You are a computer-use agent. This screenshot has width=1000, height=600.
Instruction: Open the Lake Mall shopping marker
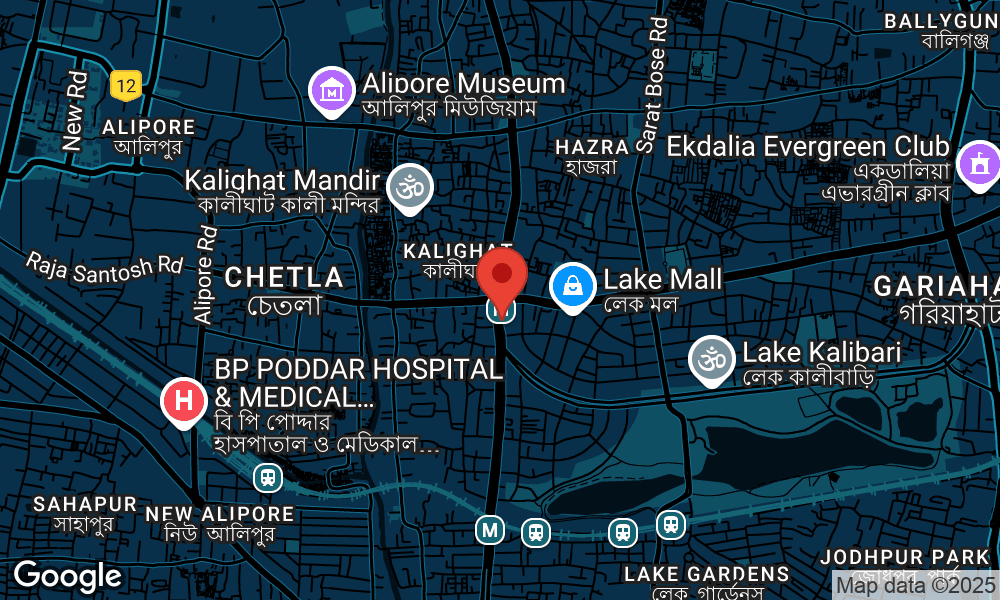coord(573,285)
